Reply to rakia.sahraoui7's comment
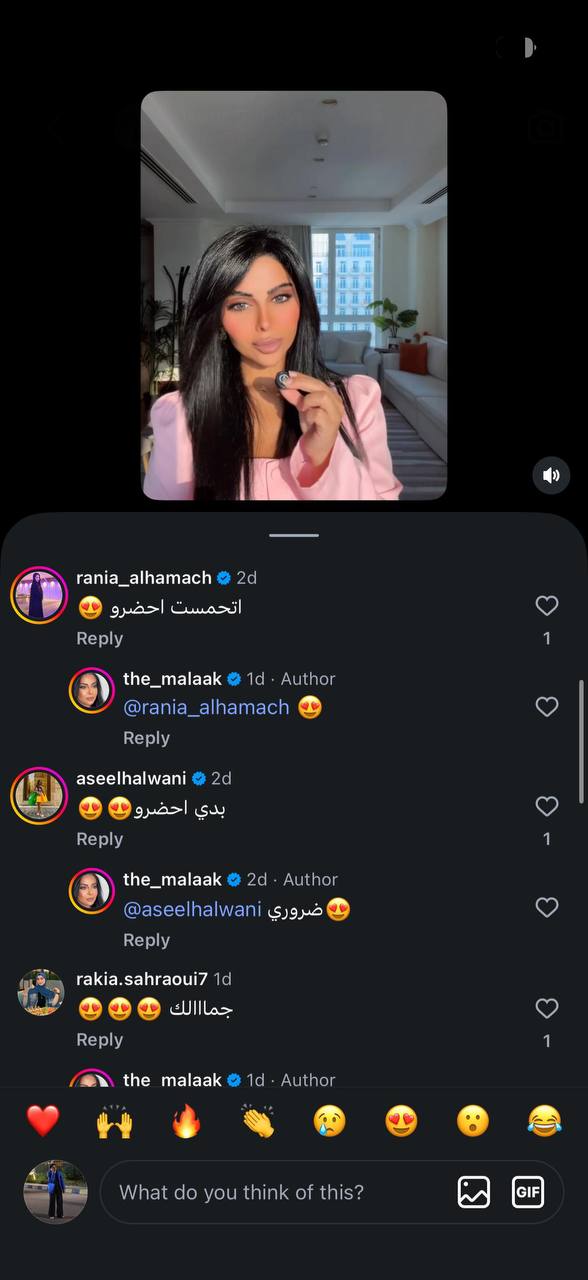The image size is (588, 1280). click(x=100, y=1040)
